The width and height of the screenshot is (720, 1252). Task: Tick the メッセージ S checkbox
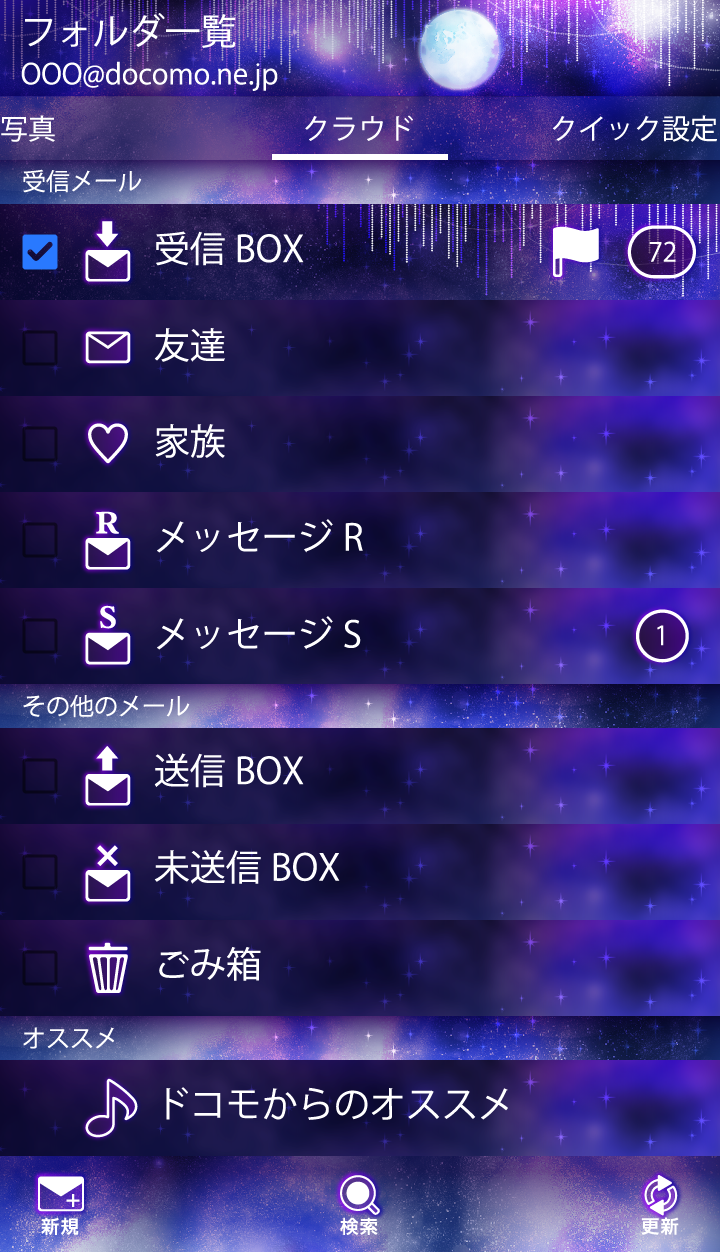(40, 636)
